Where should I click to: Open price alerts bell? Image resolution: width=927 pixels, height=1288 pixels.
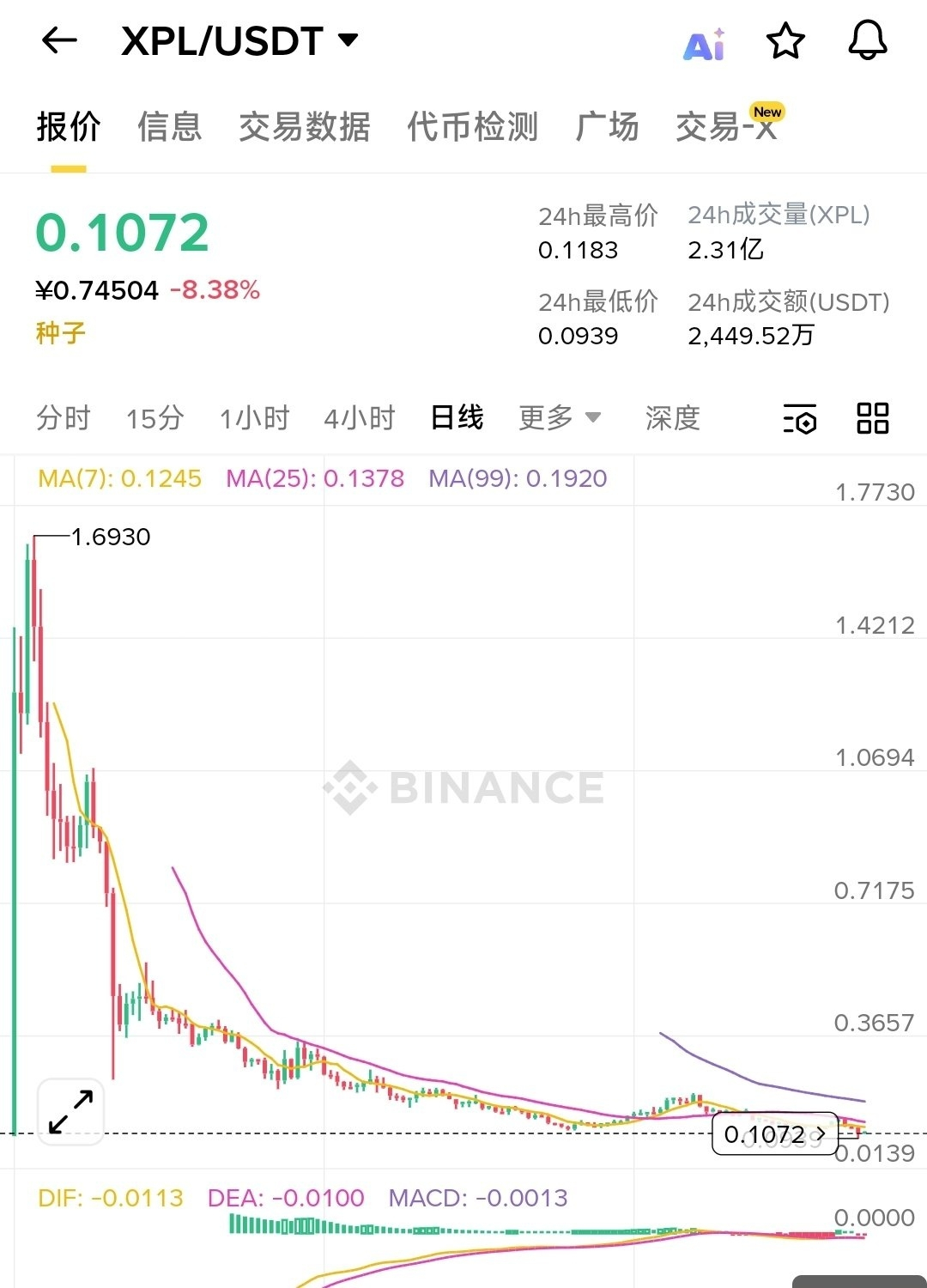(867, 40)
